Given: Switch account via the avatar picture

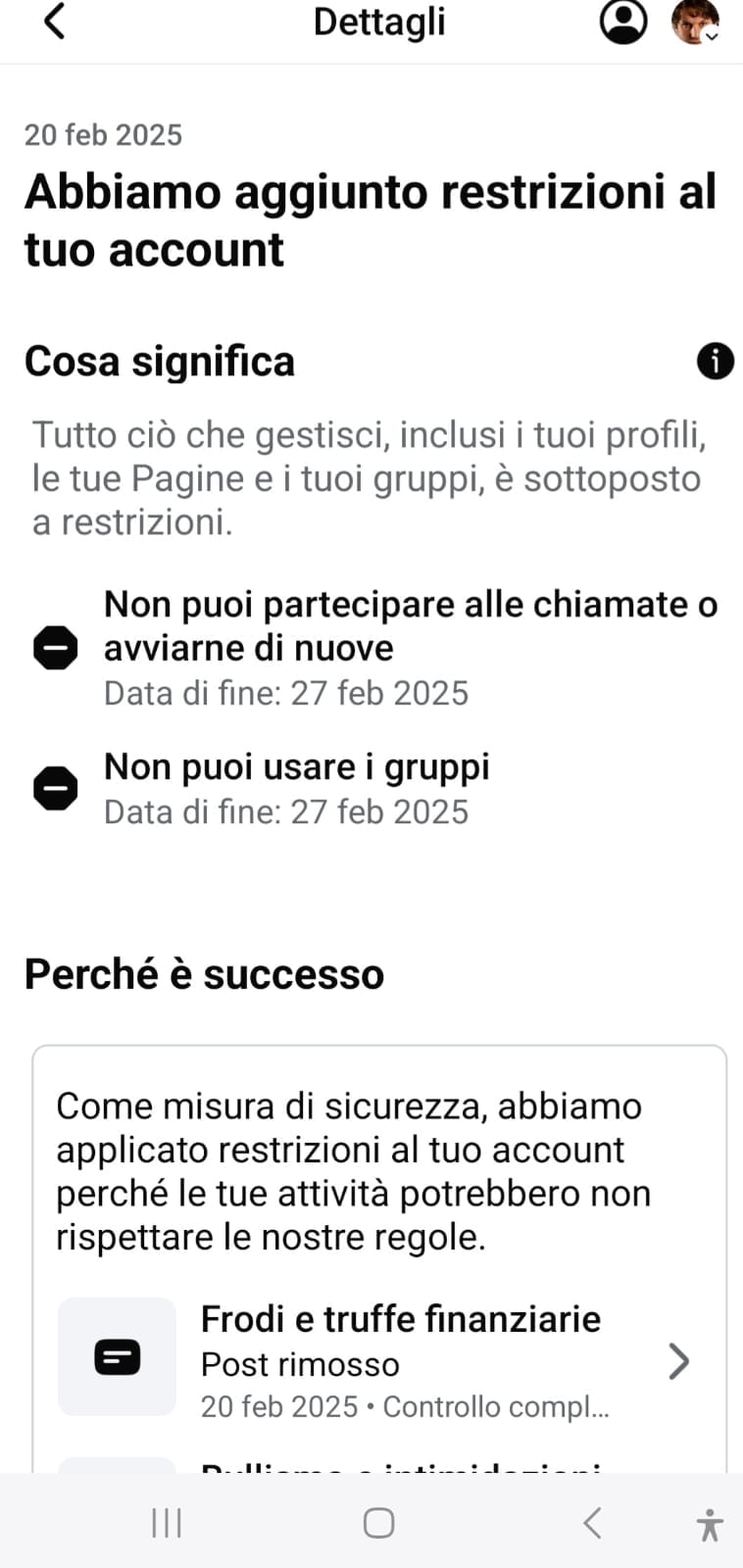Looking at the screenshot, I should (x=695, y=22).
